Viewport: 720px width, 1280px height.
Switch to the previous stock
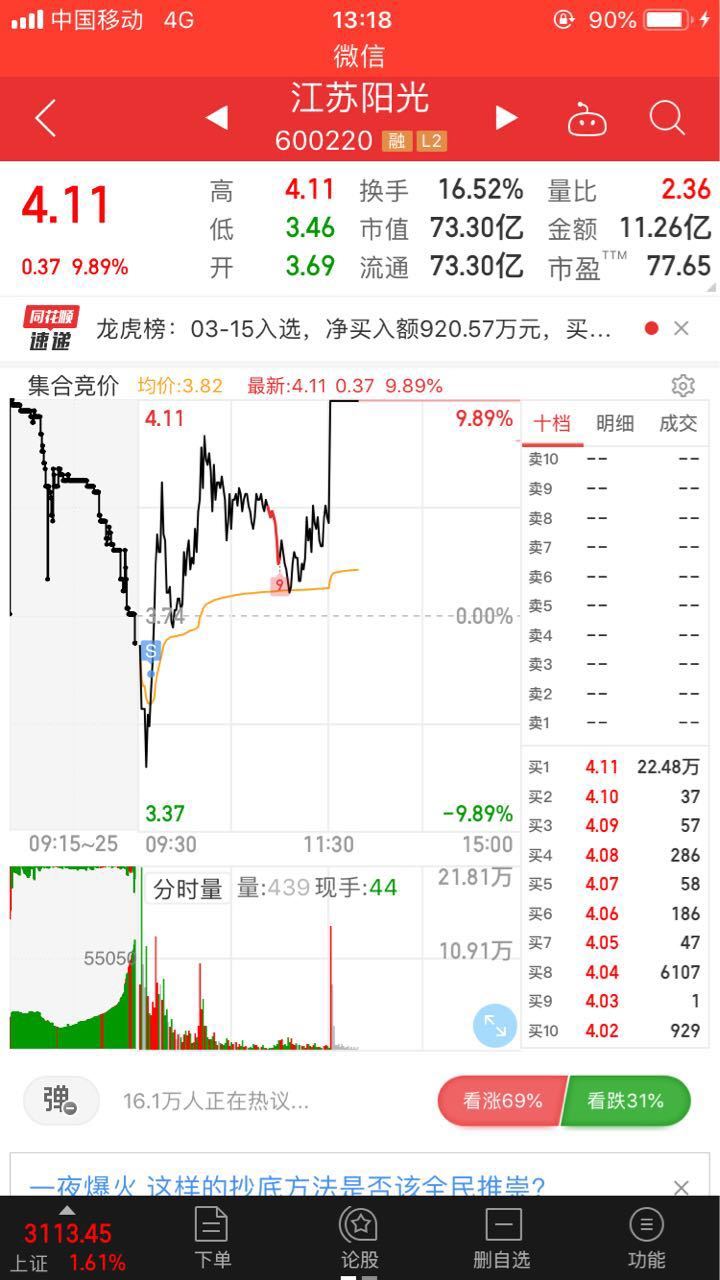coord(216,119)
